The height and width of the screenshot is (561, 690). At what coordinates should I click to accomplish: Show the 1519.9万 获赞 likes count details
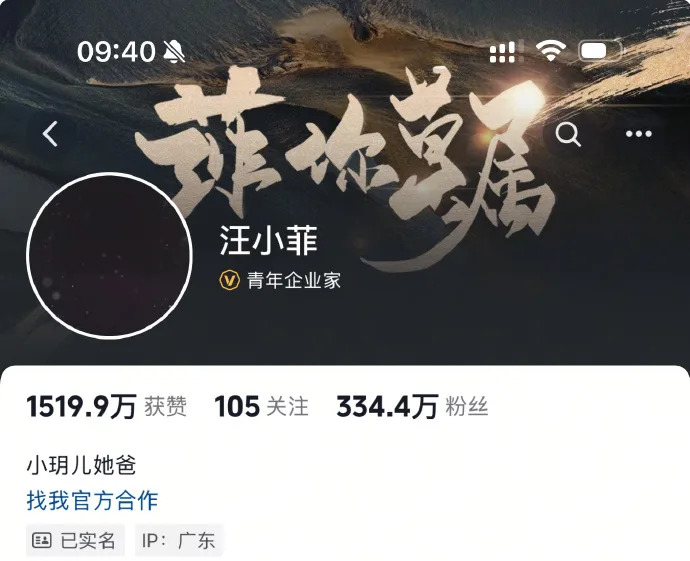tap(106, 407)
